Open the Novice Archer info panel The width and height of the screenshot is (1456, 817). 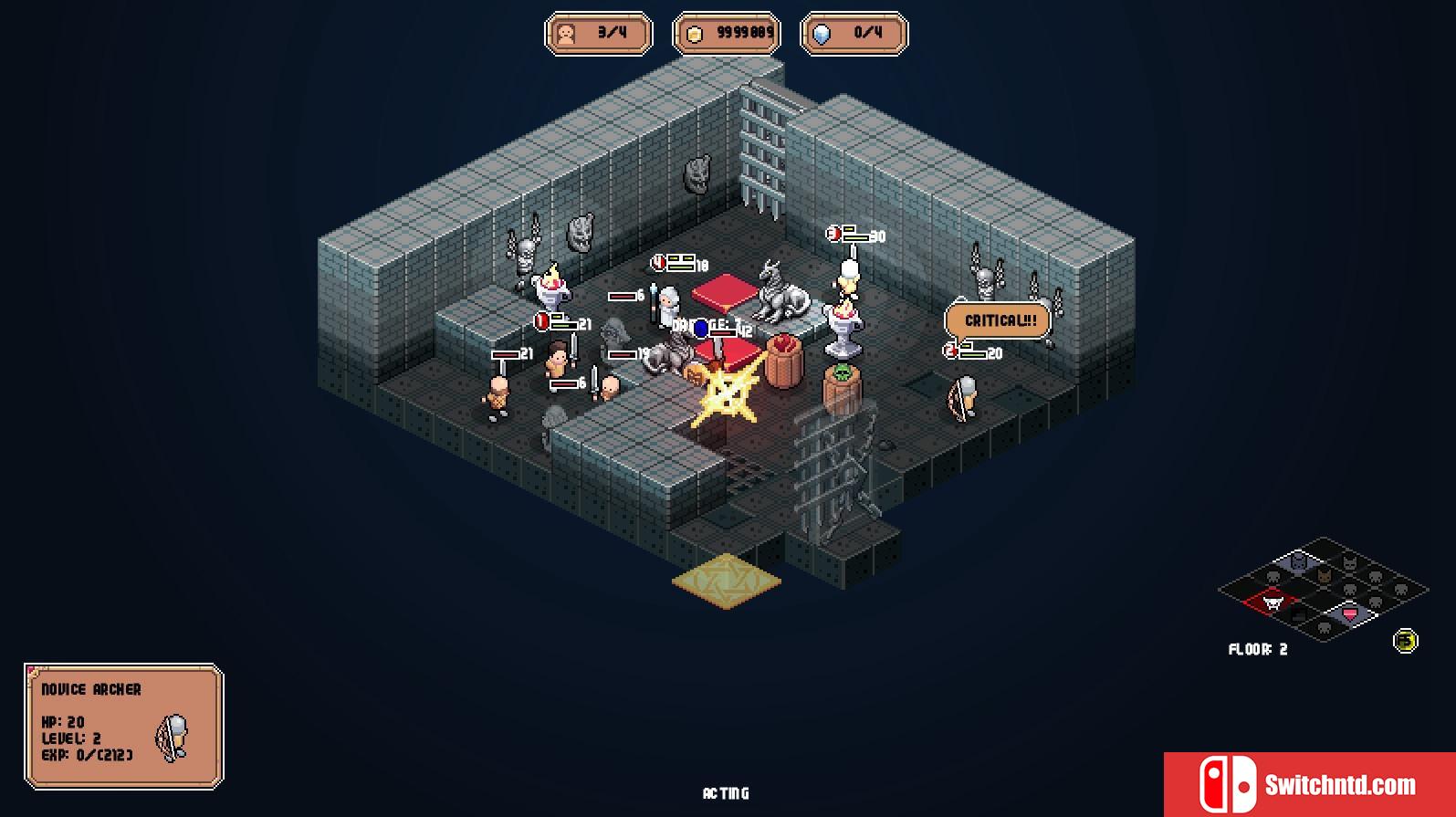tap(124, 726)
